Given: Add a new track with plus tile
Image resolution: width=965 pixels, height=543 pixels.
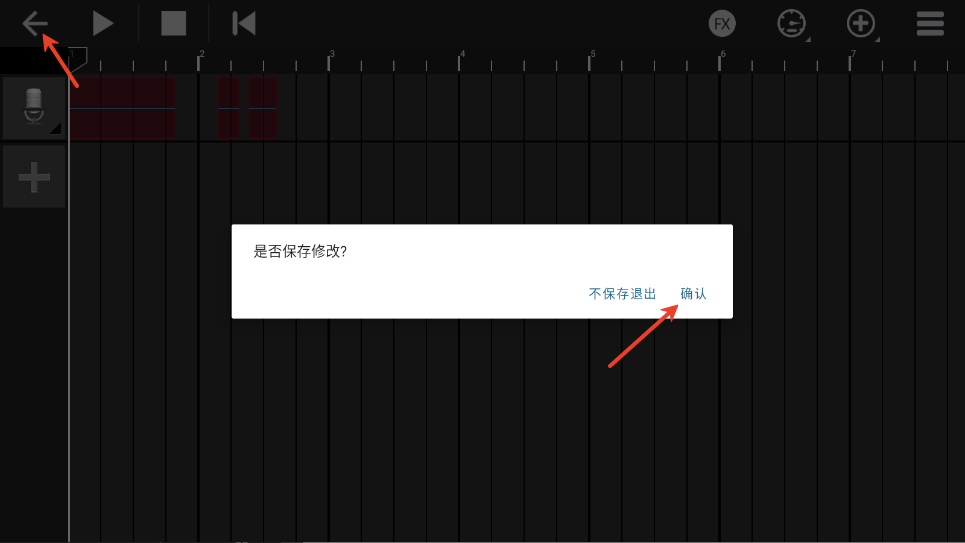Looking at the screenshot, I should tap(34, 177).
